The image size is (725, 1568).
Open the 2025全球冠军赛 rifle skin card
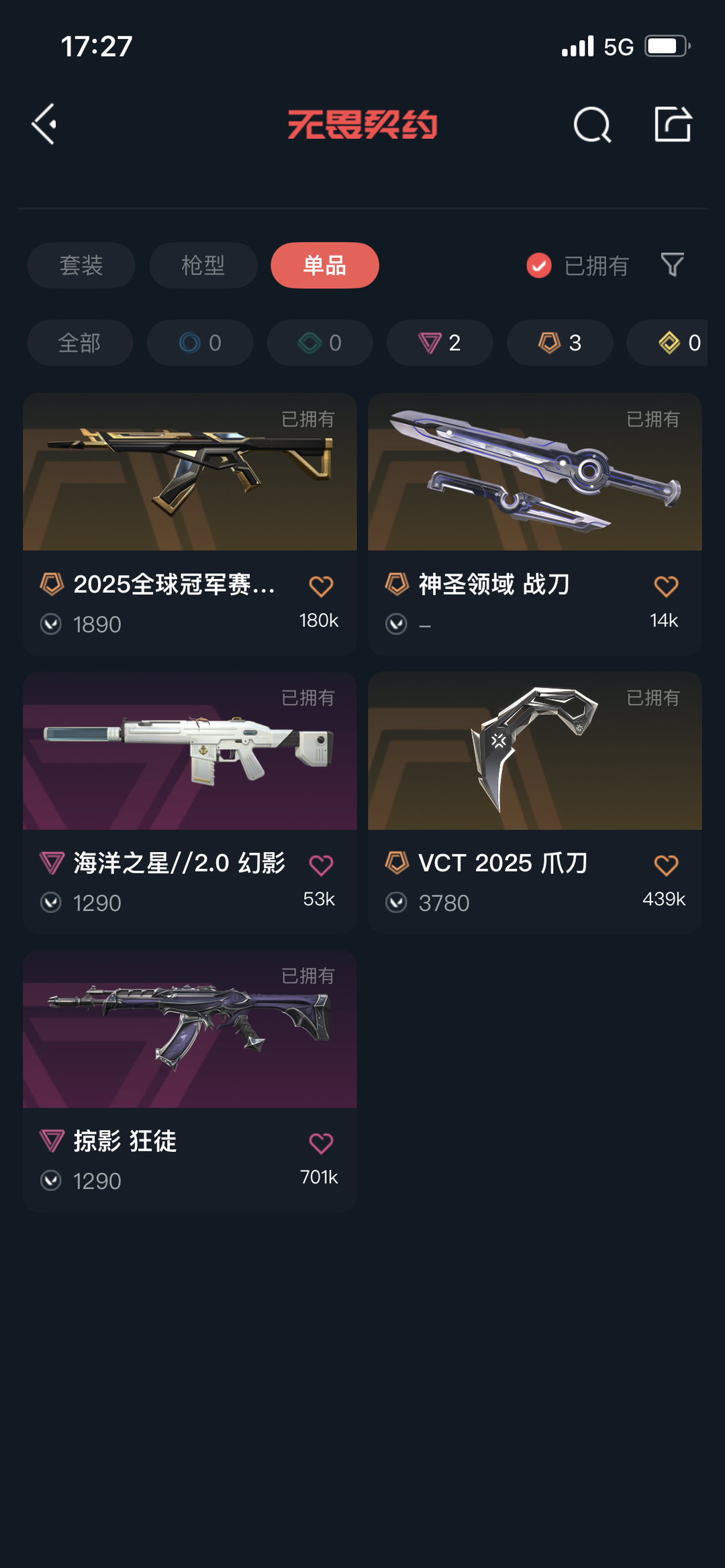[x=190, y=524]
